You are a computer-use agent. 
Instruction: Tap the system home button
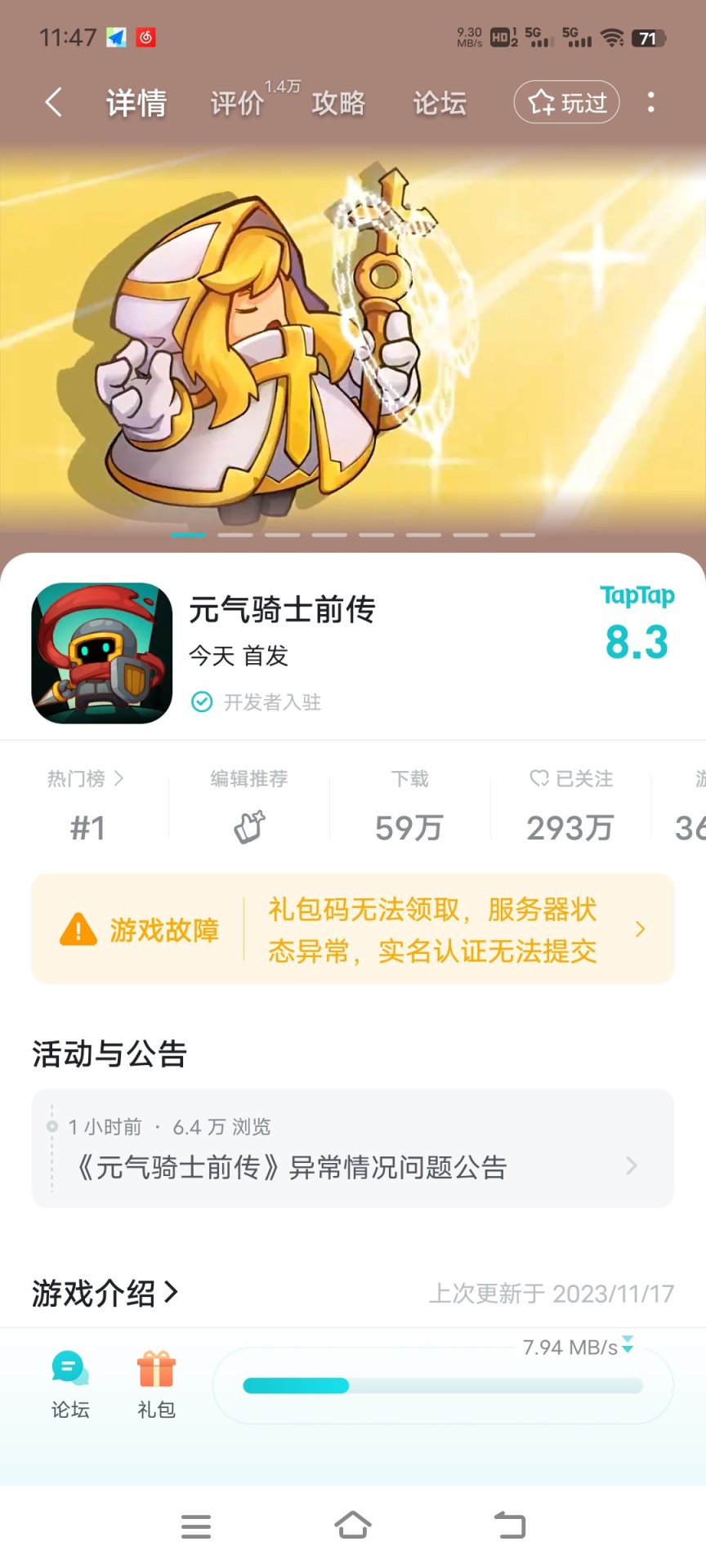(x=352, y=1525)
